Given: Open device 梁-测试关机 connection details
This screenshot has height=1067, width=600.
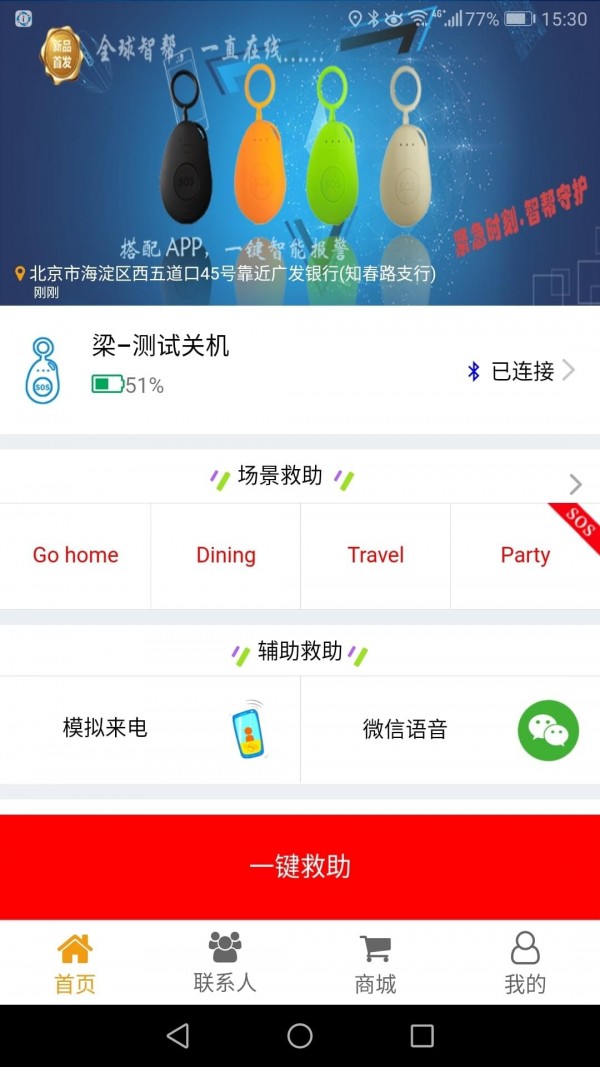Looking at the screenshot, I should point(521,371).
